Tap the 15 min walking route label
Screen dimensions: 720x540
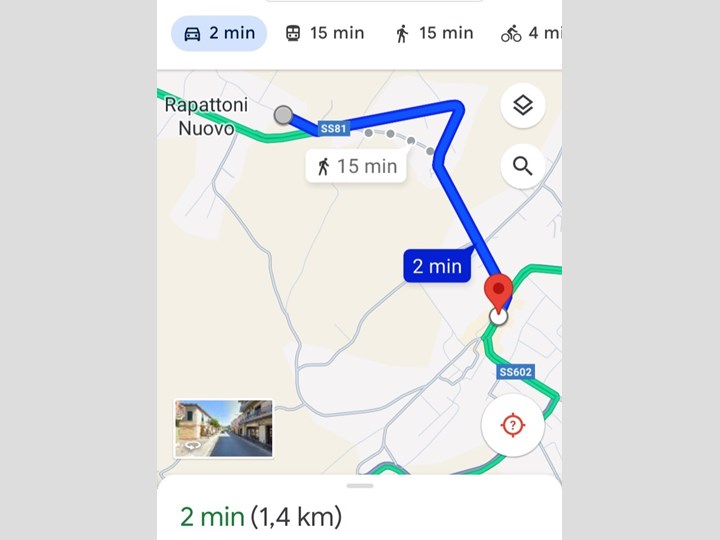point(356,166)
